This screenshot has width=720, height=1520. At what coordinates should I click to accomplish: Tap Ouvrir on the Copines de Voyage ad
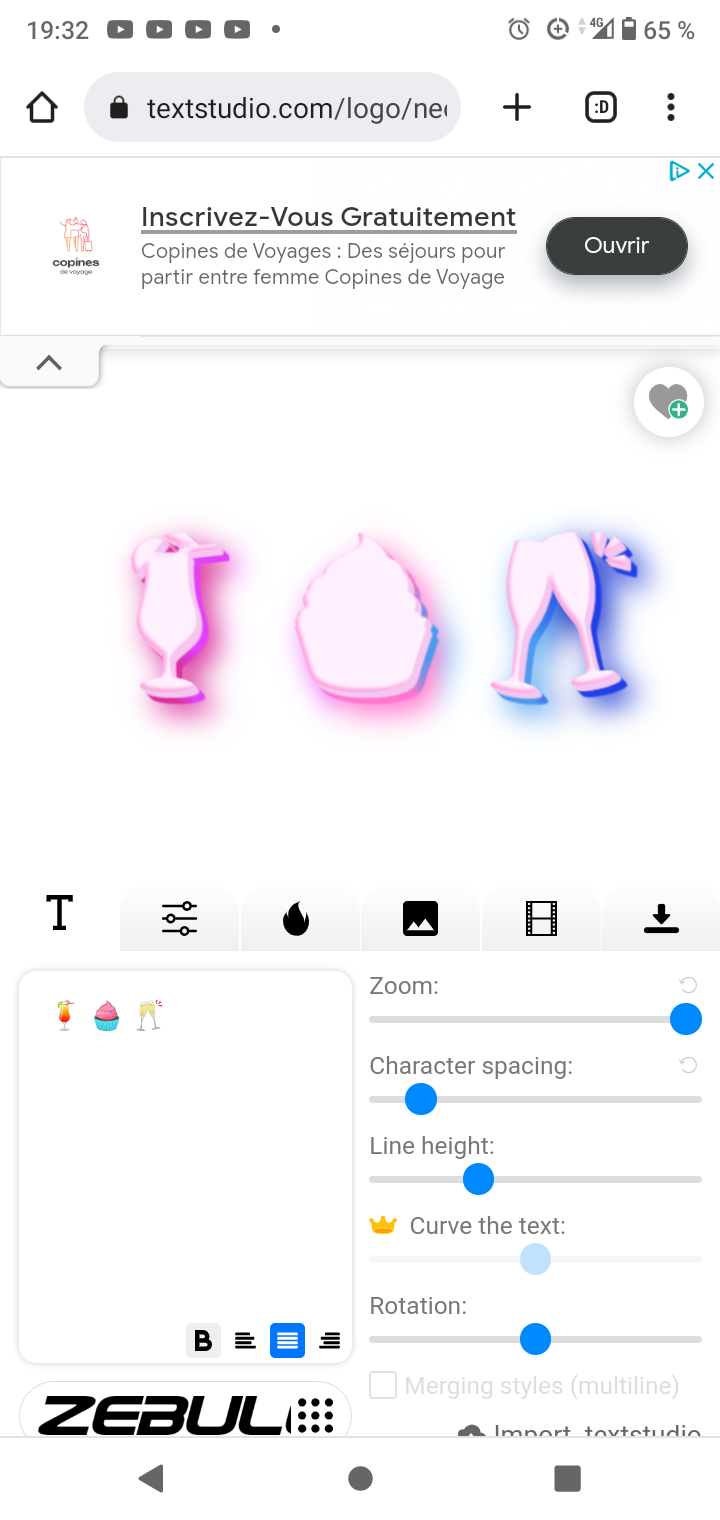coord(616,245)
